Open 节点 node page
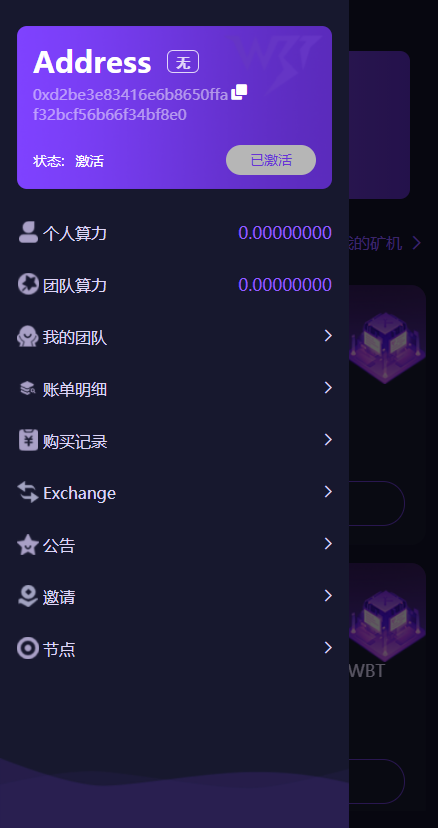The image size is (438, 828). pyautogui.click(x=174, y=648)
